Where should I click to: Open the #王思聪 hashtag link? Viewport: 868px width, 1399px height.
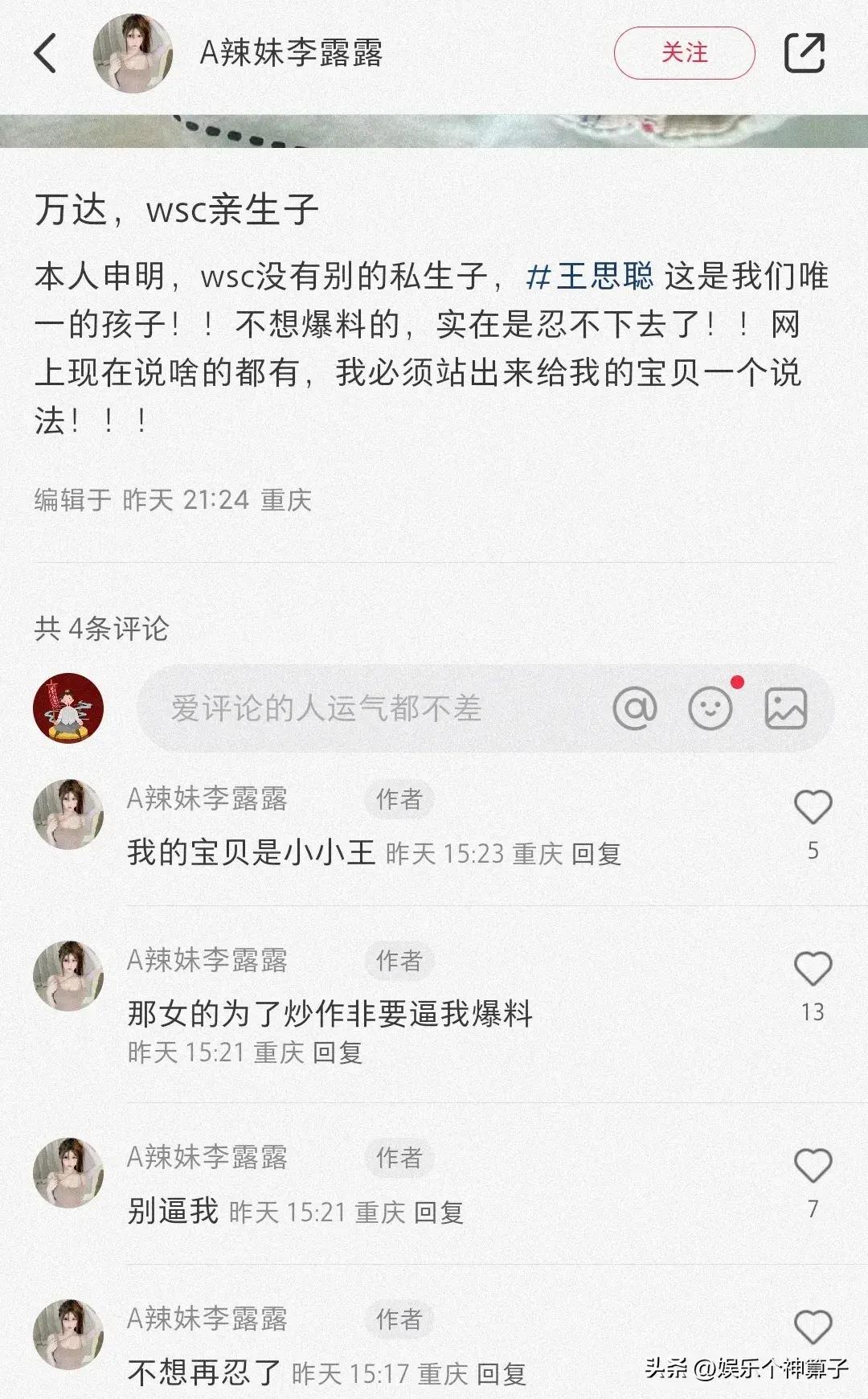click(x=590, y=277)
